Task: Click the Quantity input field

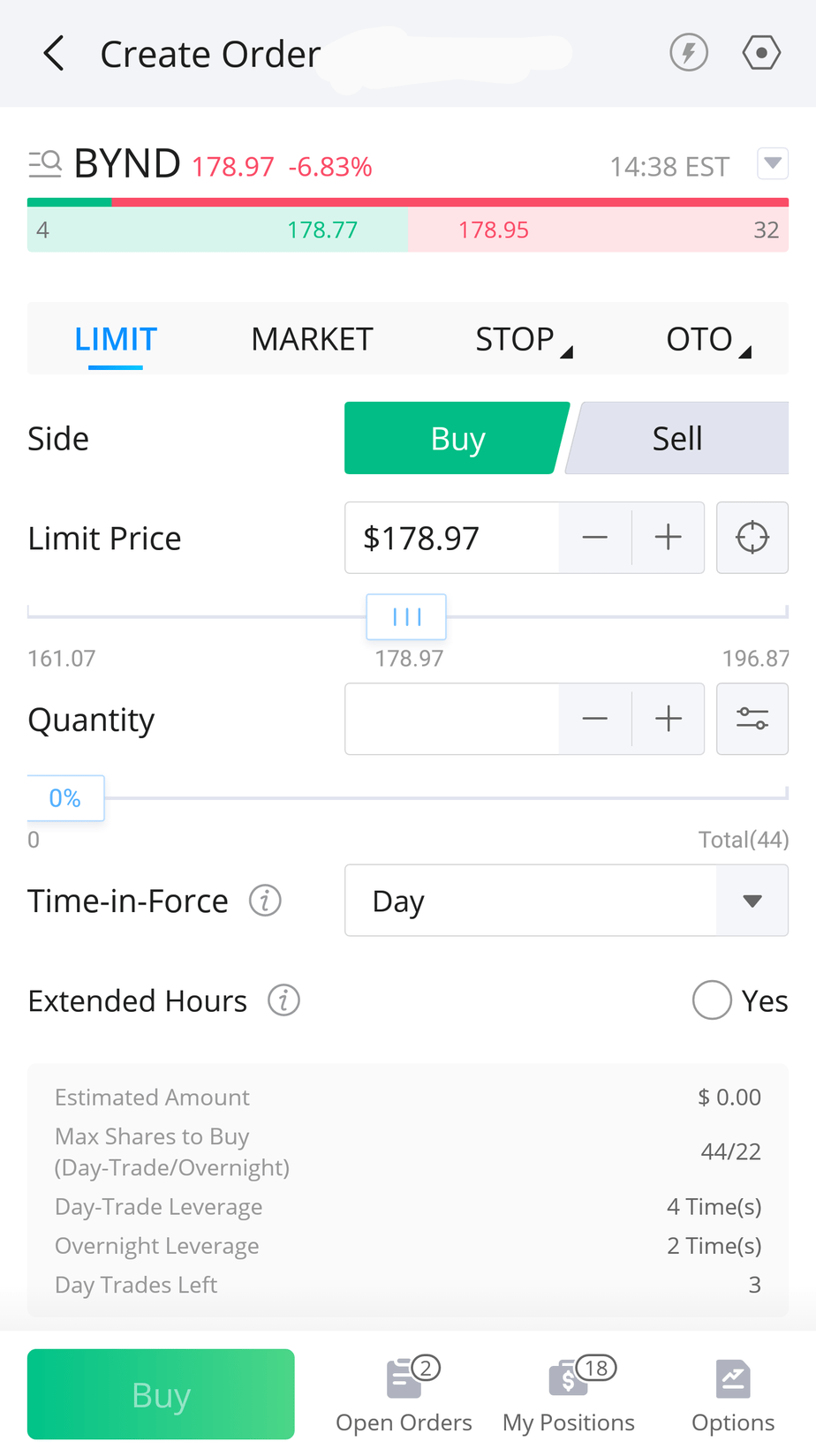Action: click(450, 719)
